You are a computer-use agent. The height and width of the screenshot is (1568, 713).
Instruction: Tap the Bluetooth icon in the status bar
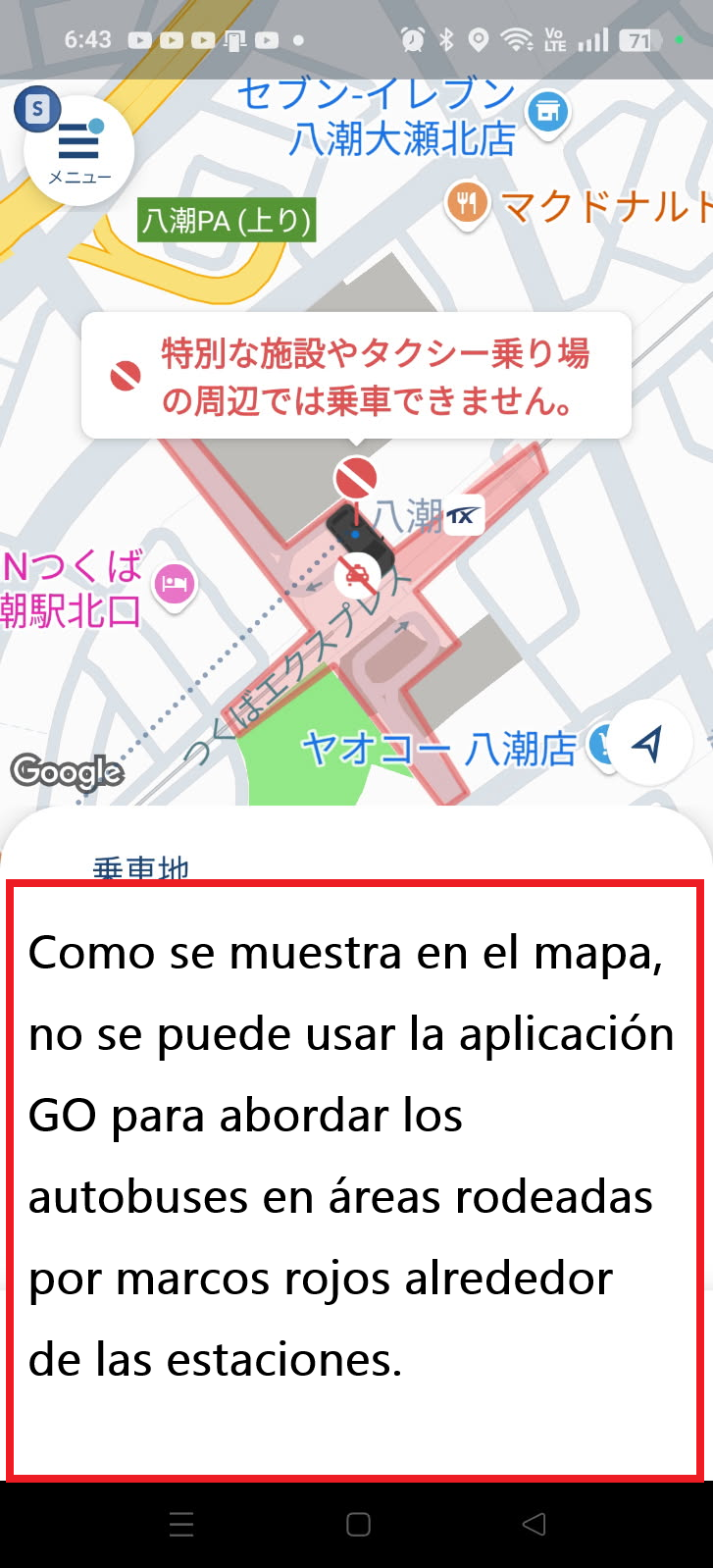coord(446,37)
